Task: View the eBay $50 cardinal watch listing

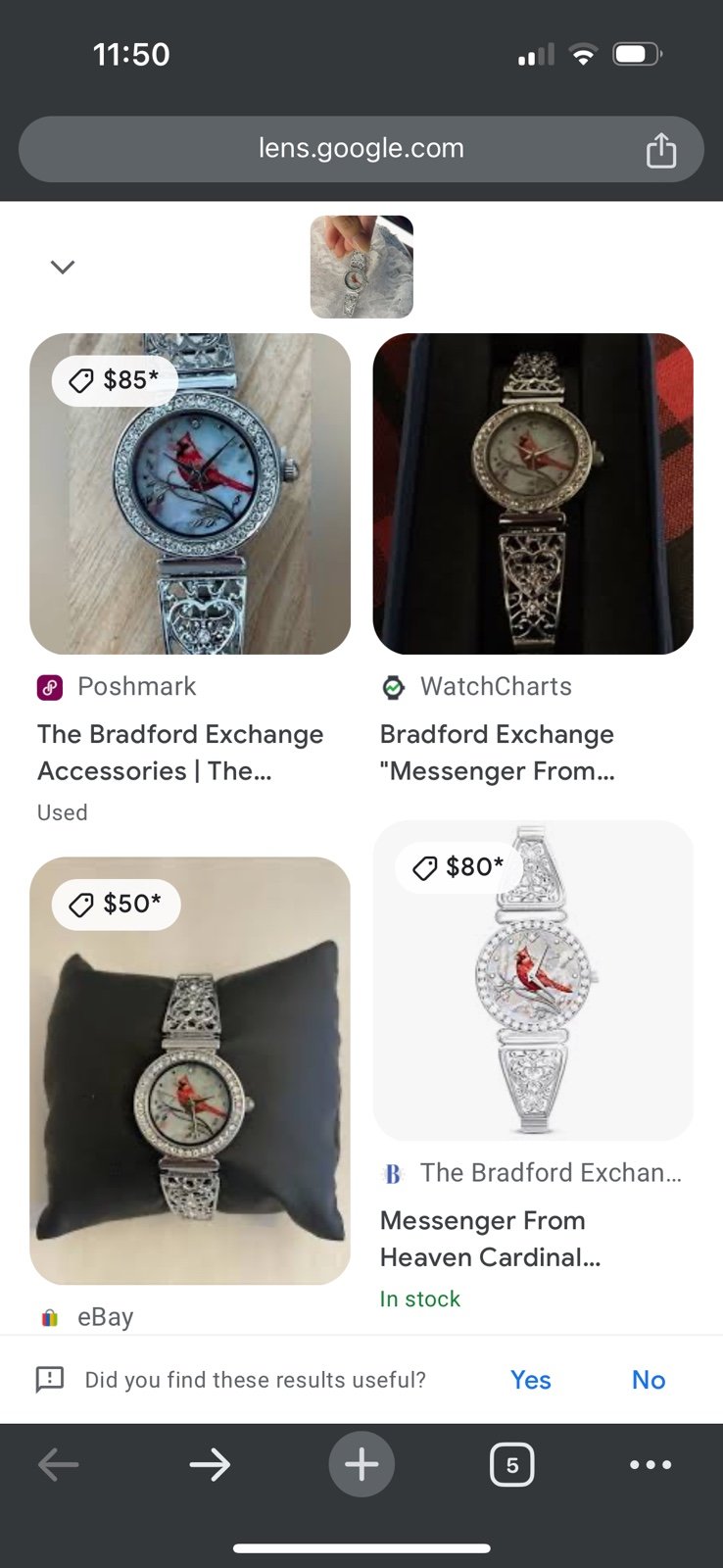Action: pos(190,1070)
